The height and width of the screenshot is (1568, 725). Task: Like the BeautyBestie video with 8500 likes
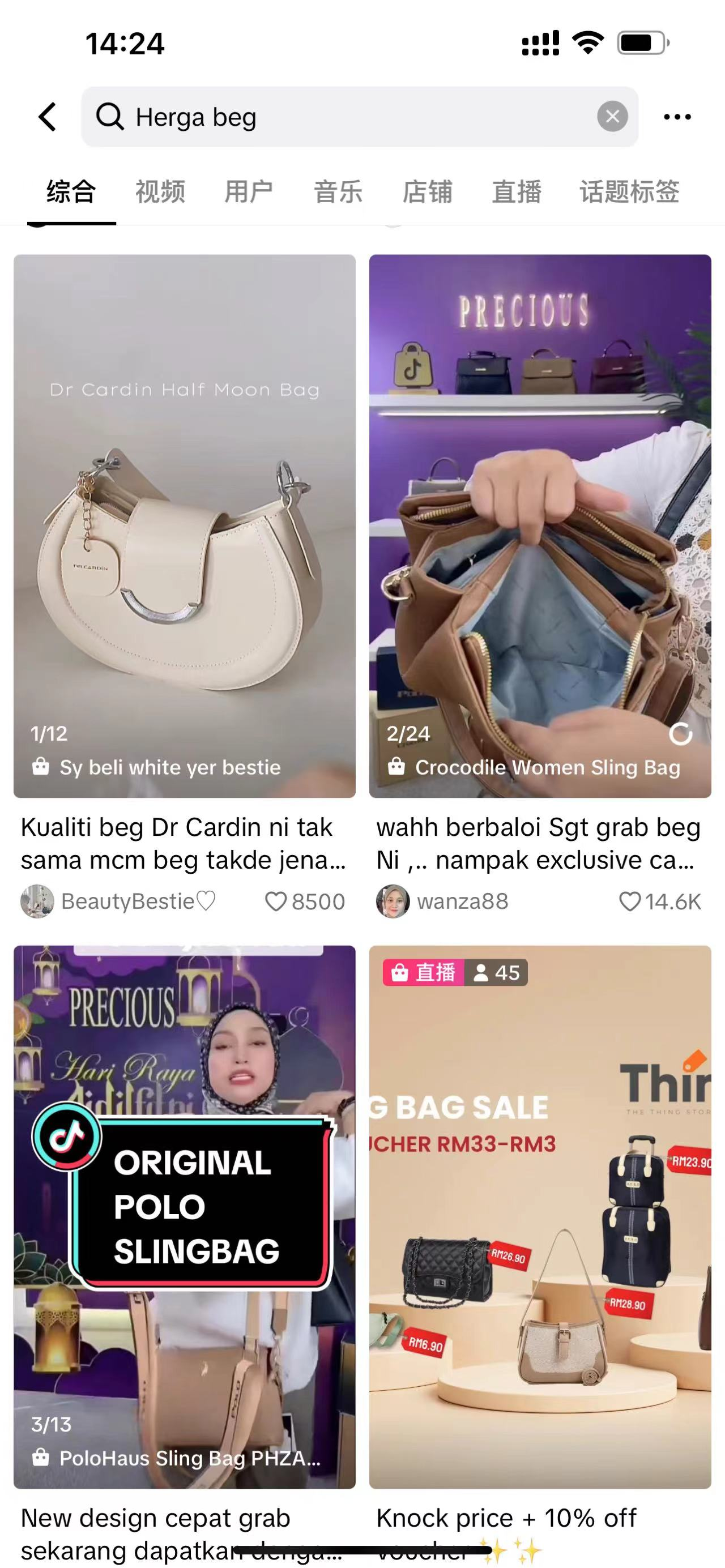click(276, 902)
